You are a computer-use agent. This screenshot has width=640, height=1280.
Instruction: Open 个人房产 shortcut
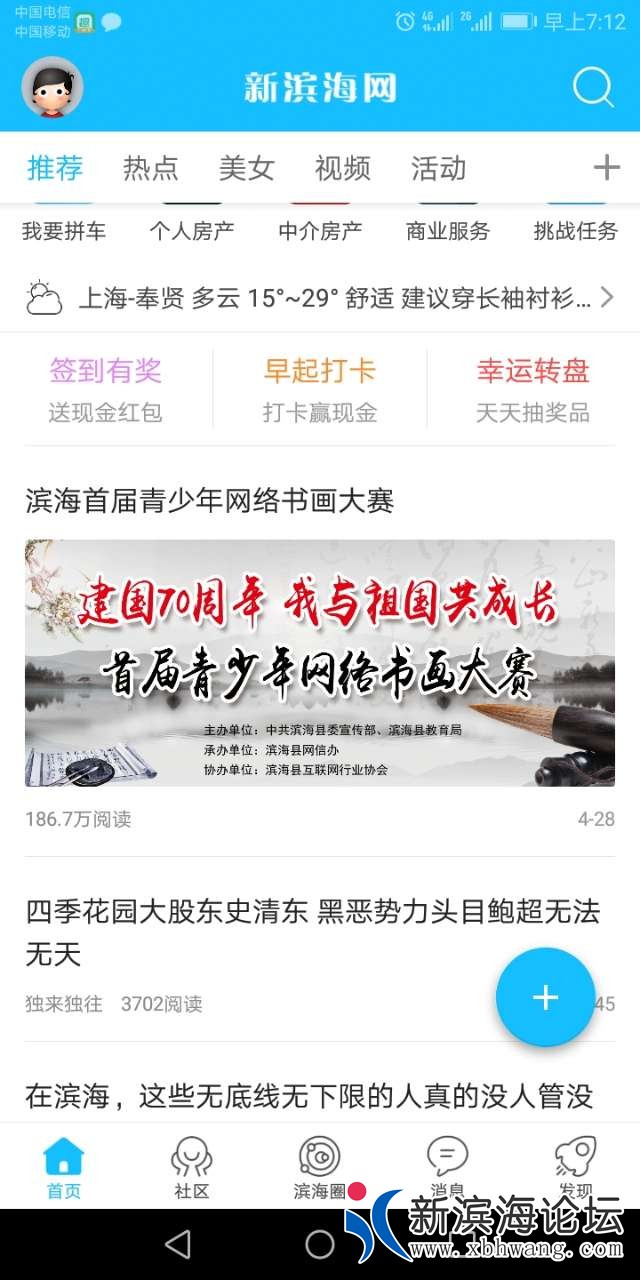pos(192,231)
